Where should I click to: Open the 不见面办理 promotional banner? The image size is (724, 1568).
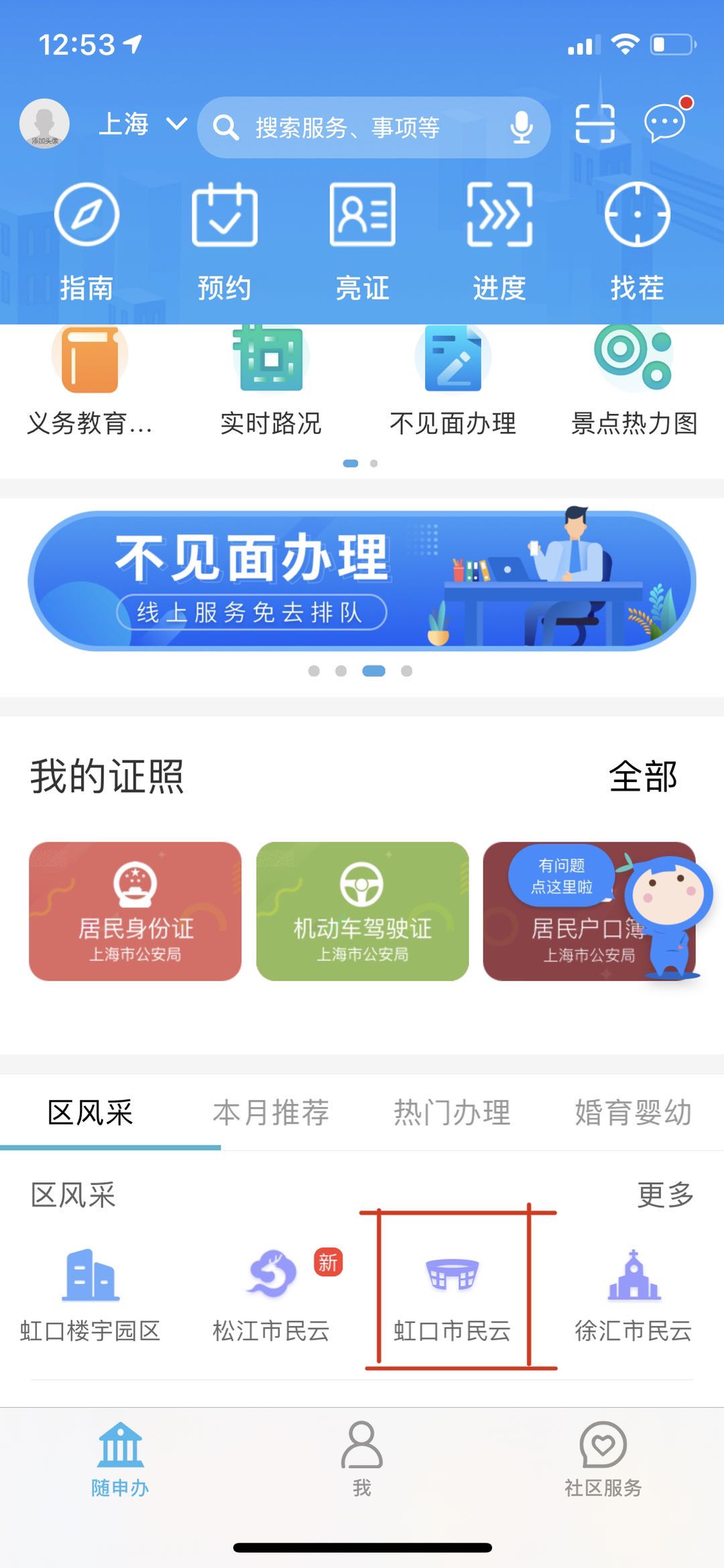[362, 581]
